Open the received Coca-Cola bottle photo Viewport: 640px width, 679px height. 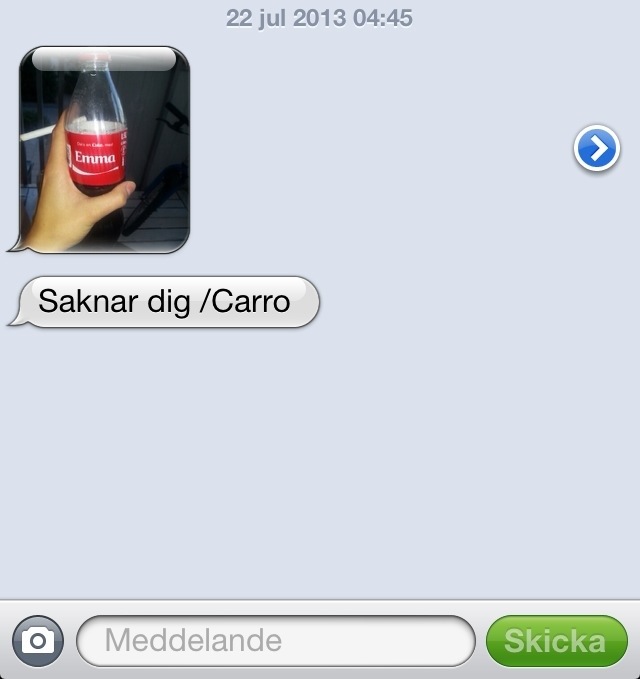point(104,150)
